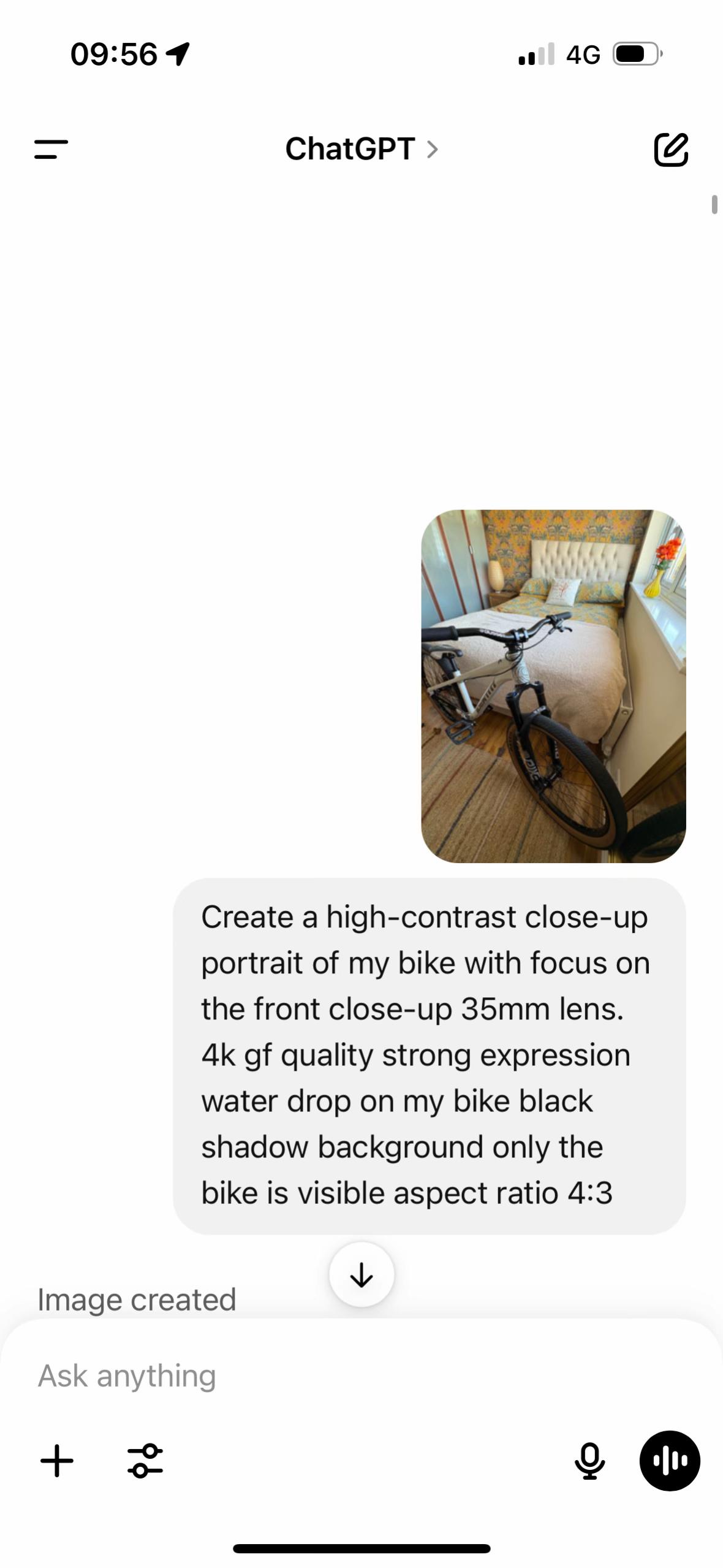Open the tools options sliders icon
The height and width of the screenshot is (1568, 723).
point(145,1461)
